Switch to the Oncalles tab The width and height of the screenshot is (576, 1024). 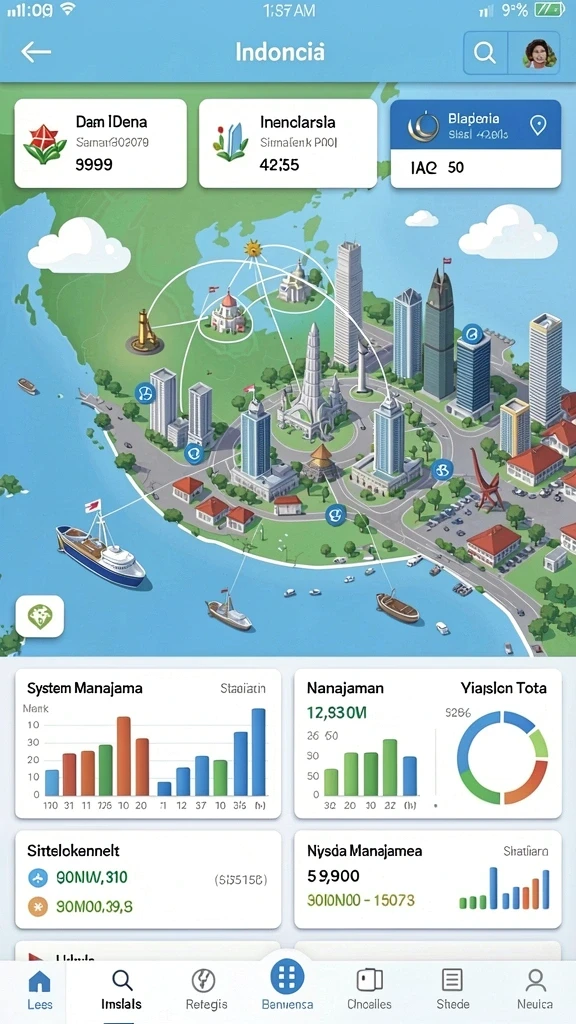pyautogui.click(x=370, y=989)
